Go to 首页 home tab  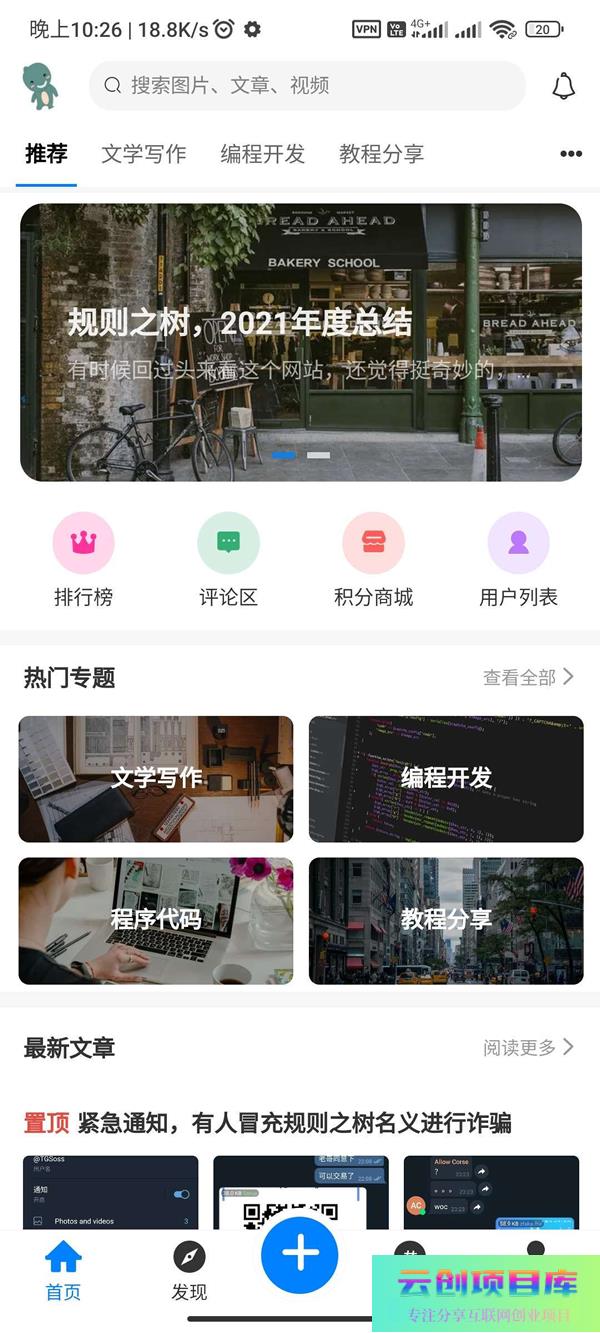(63, 1270)
